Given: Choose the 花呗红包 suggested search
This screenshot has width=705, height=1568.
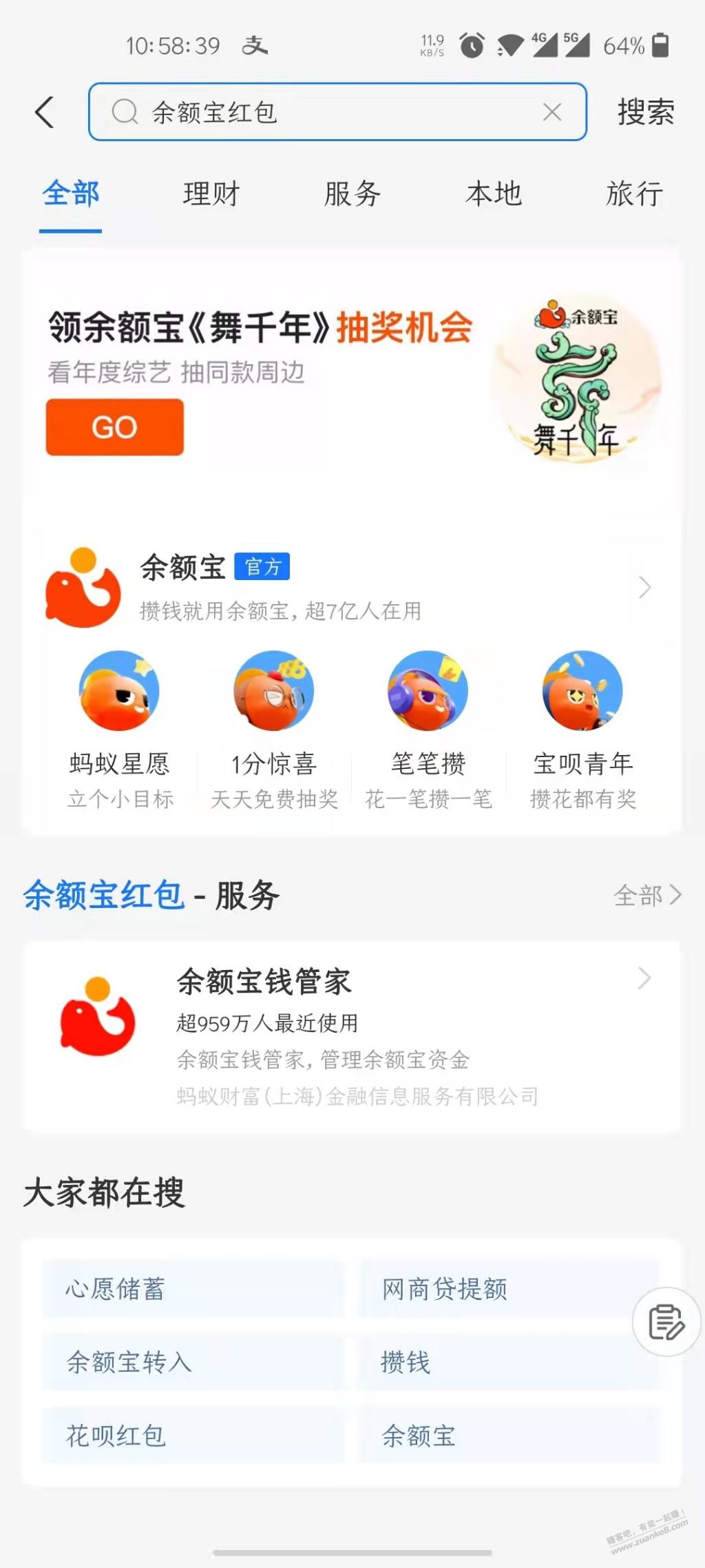Looking at the screenshot, I should pos(192,1436).
